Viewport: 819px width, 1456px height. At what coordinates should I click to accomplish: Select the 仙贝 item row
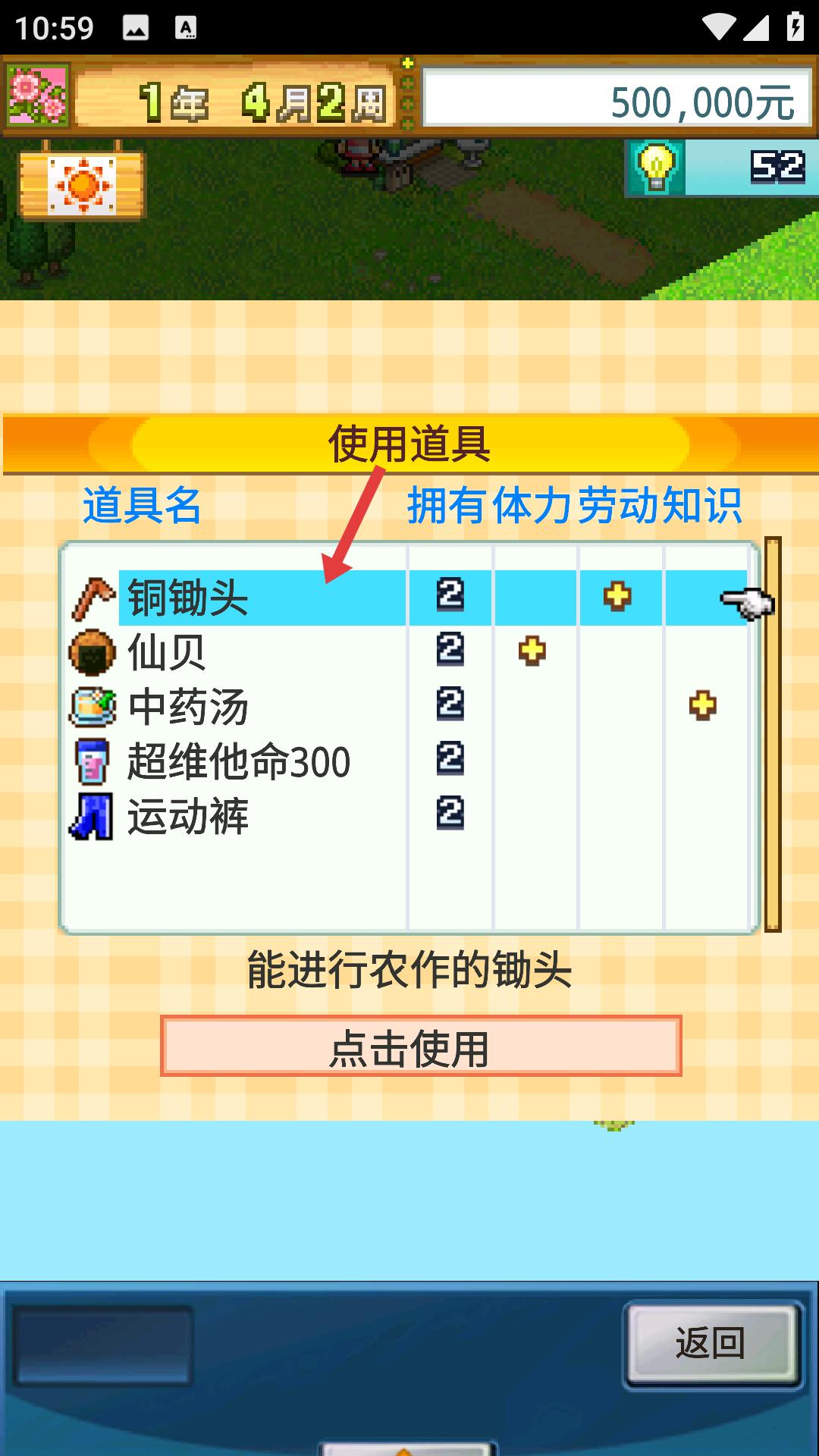tap(409, 652)
